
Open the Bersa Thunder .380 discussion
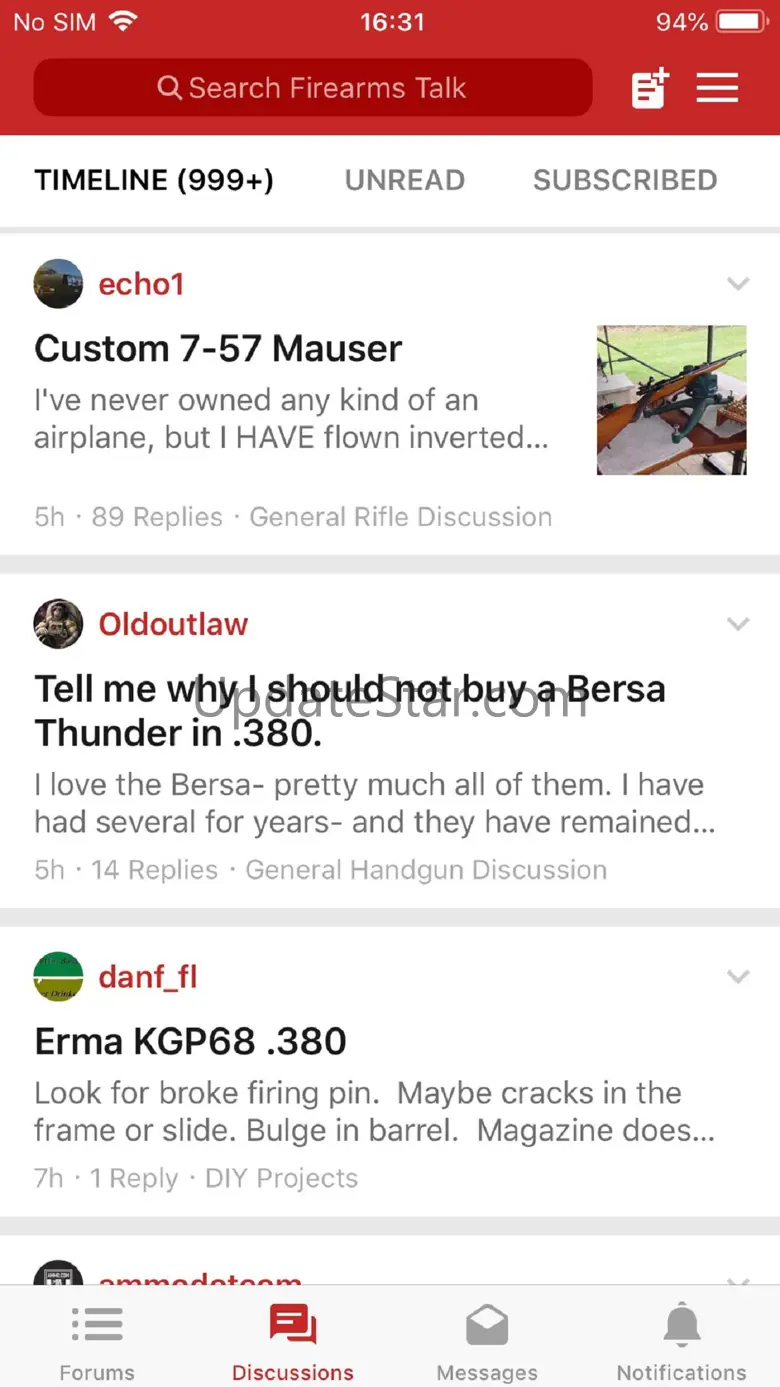tap(350, 710)
